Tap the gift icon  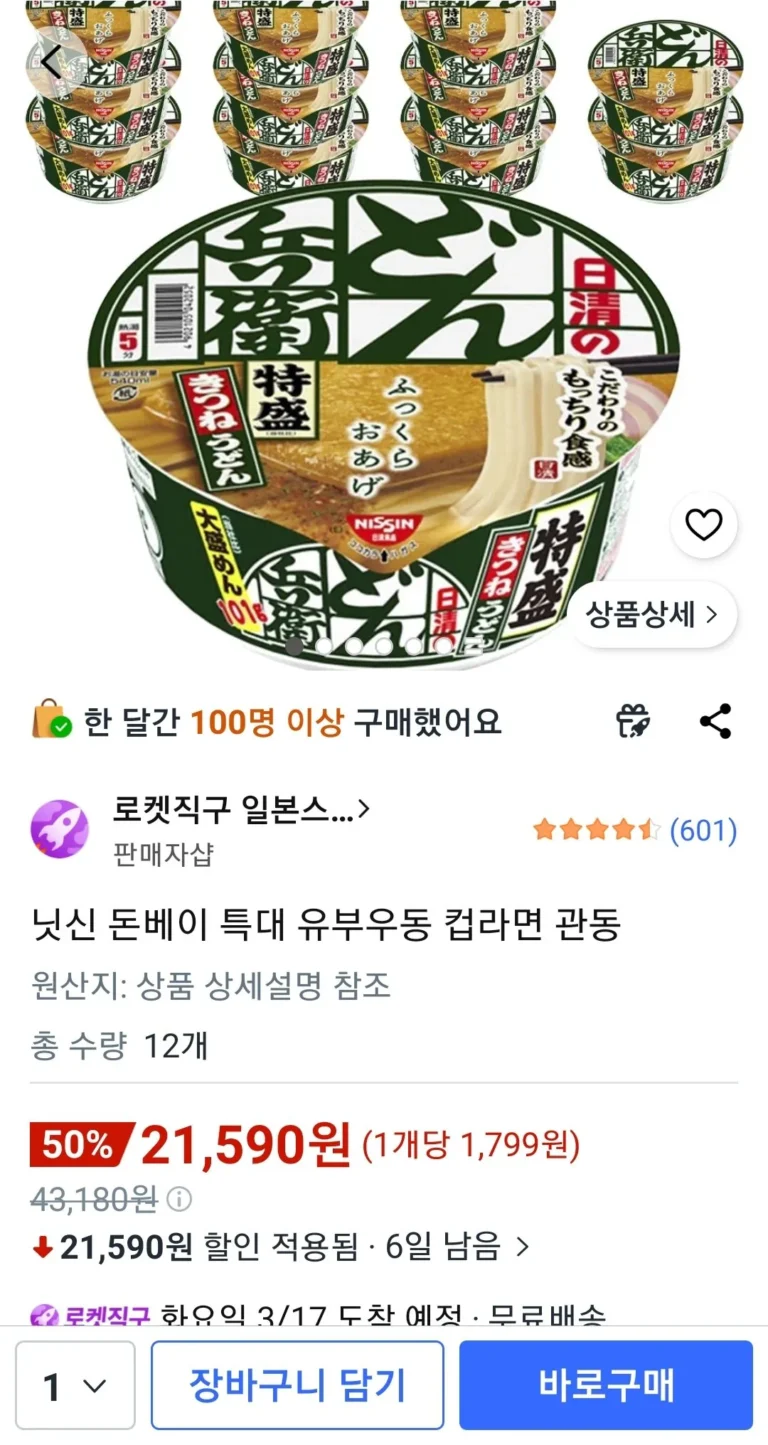(633, 721)
